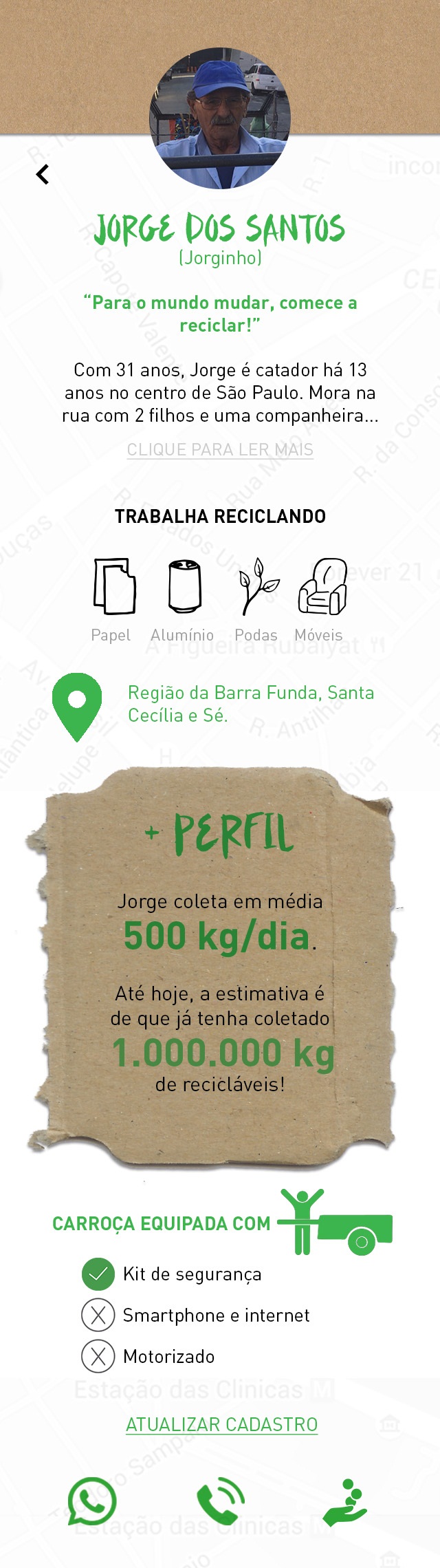
Task: Call Jorge with the phone icon
Action: [221, 1501]
